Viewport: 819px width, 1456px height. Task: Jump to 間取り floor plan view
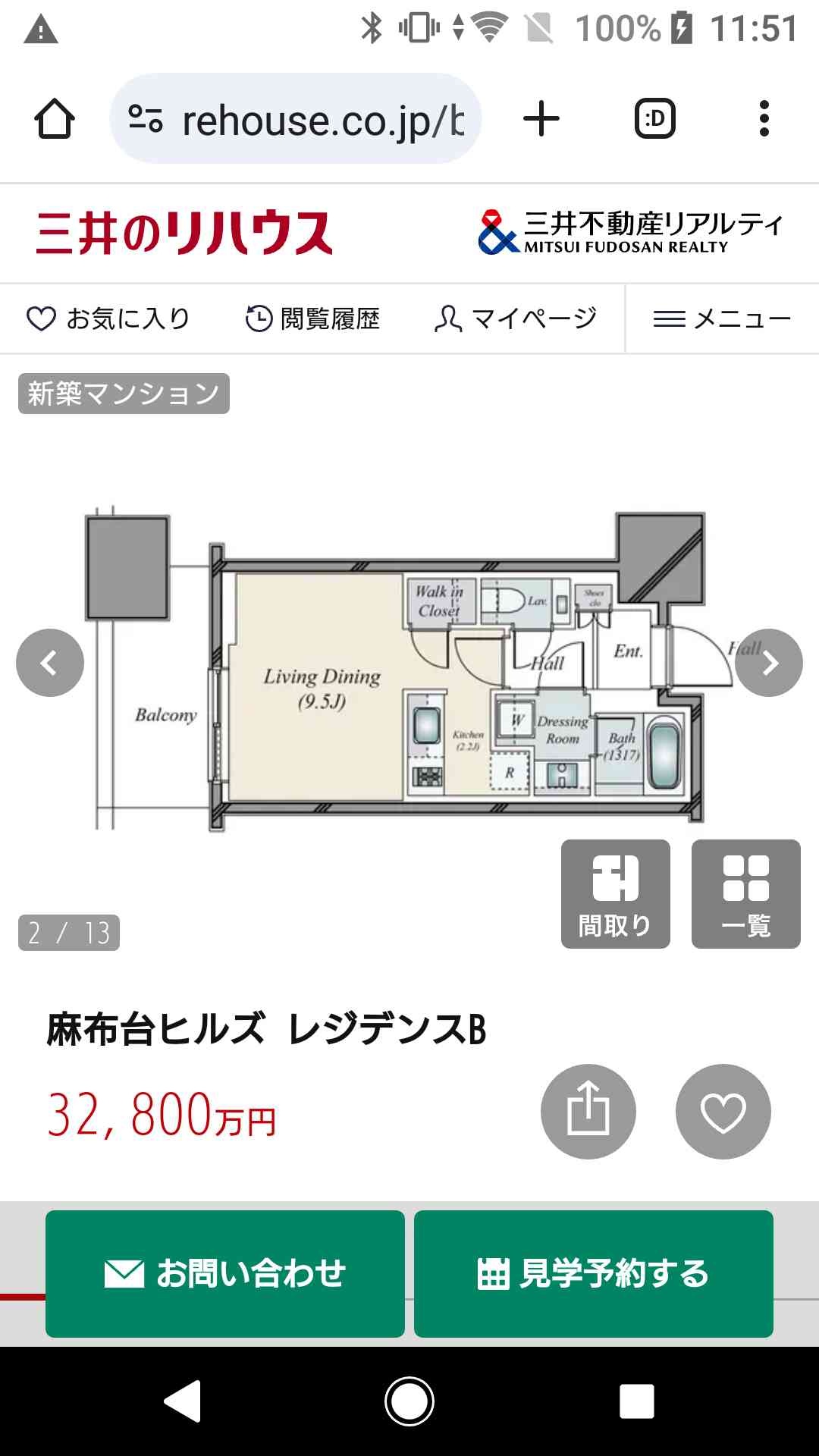click(x=615, y=894)
